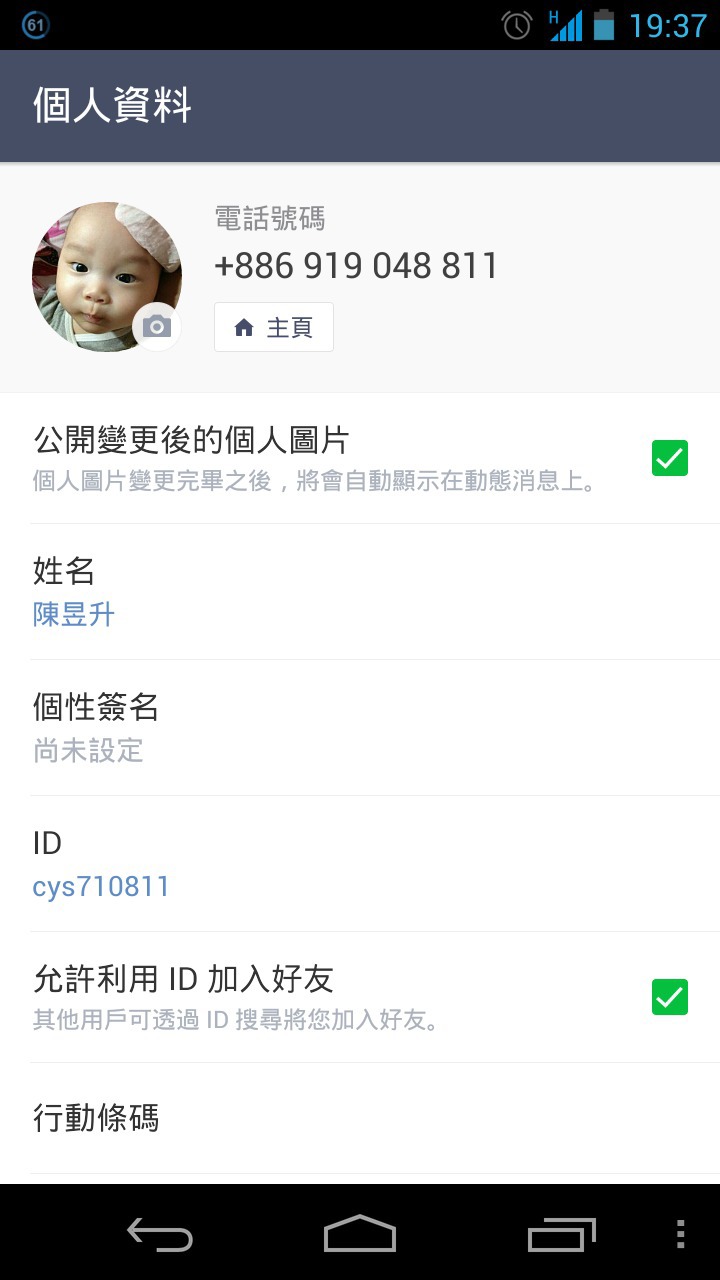The image size is (720, 1280).
Task: Tap the camera icon on the profile photo
Action: 156,326
